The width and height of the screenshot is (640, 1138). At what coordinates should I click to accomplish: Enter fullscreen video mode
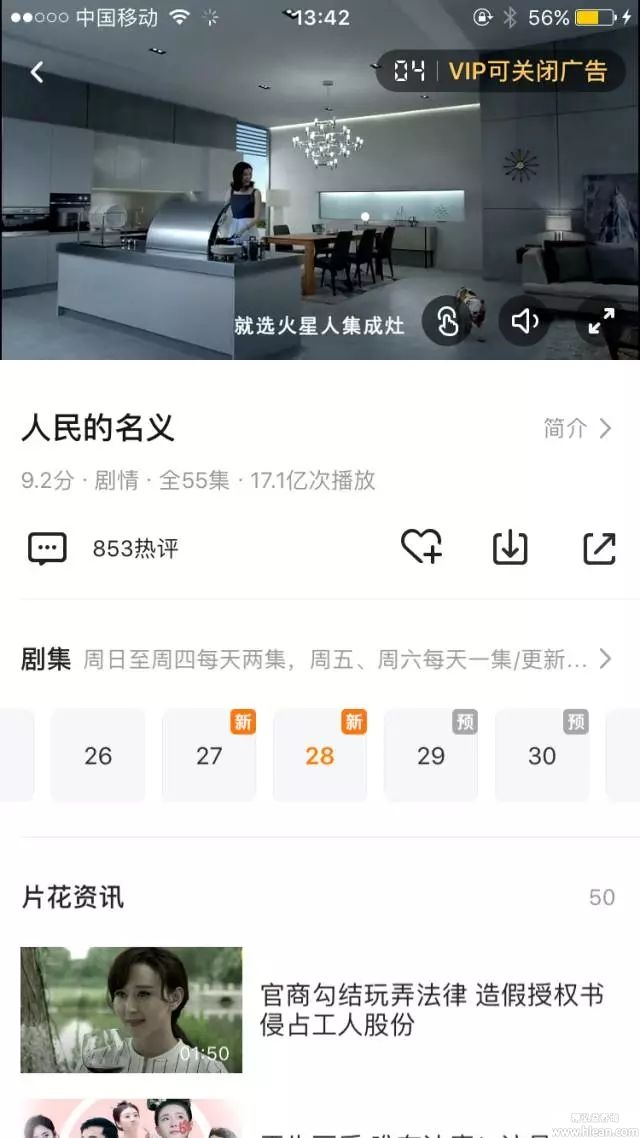click(601, 321)
